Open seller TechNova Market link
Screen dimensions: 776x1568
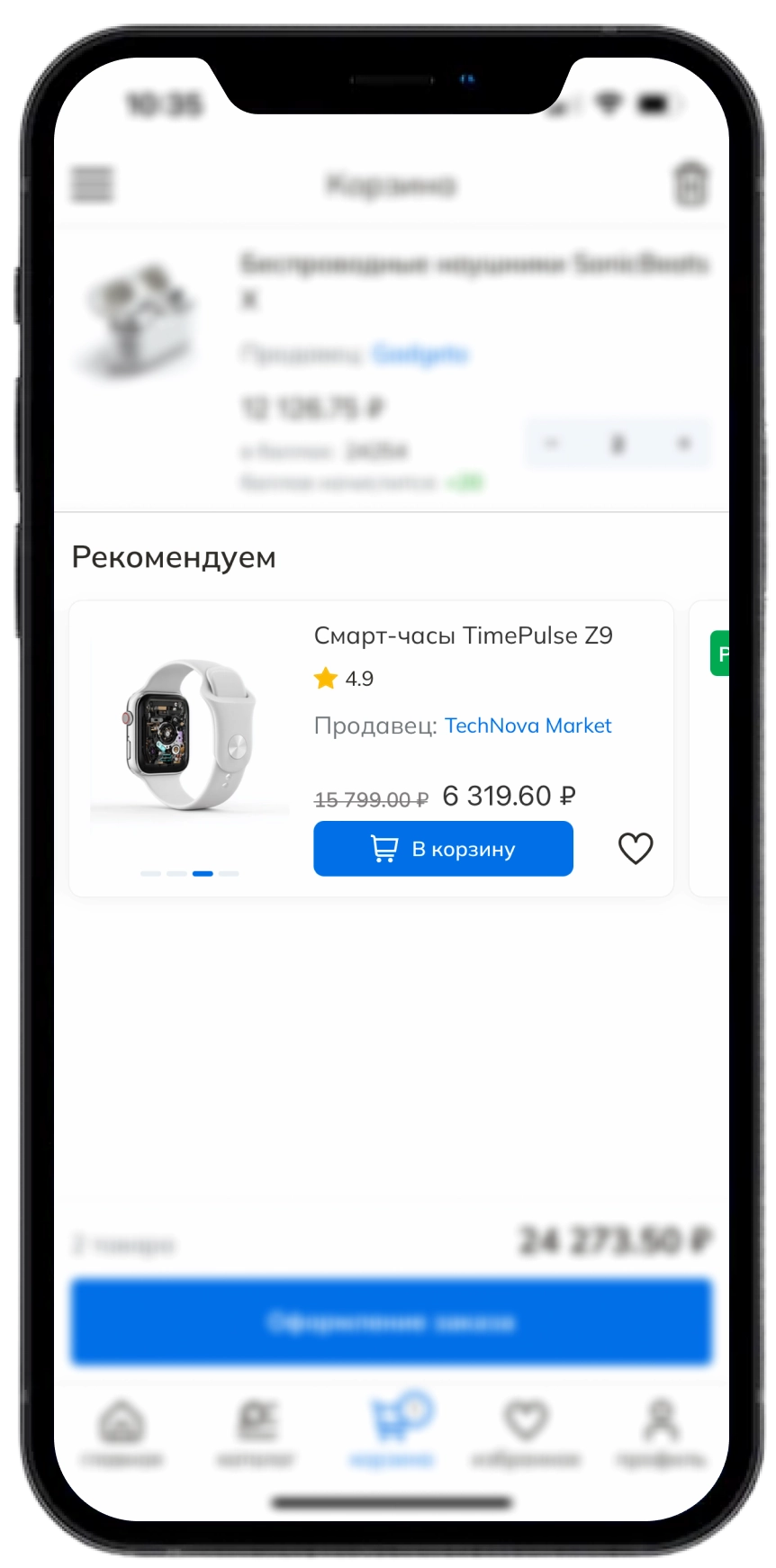pyautogui.click(x=528, y=725)
